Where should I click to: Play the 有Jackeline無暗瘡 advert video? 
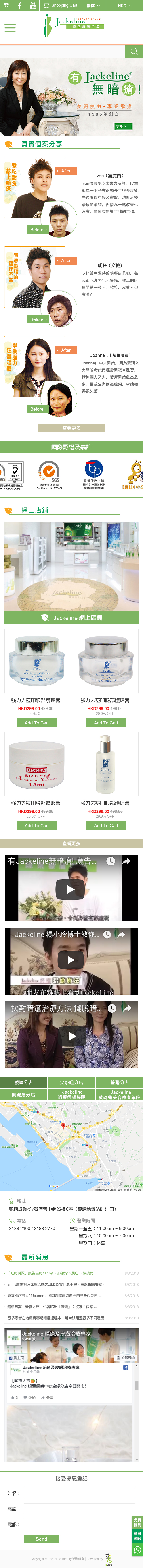click(x=71, y=889)
